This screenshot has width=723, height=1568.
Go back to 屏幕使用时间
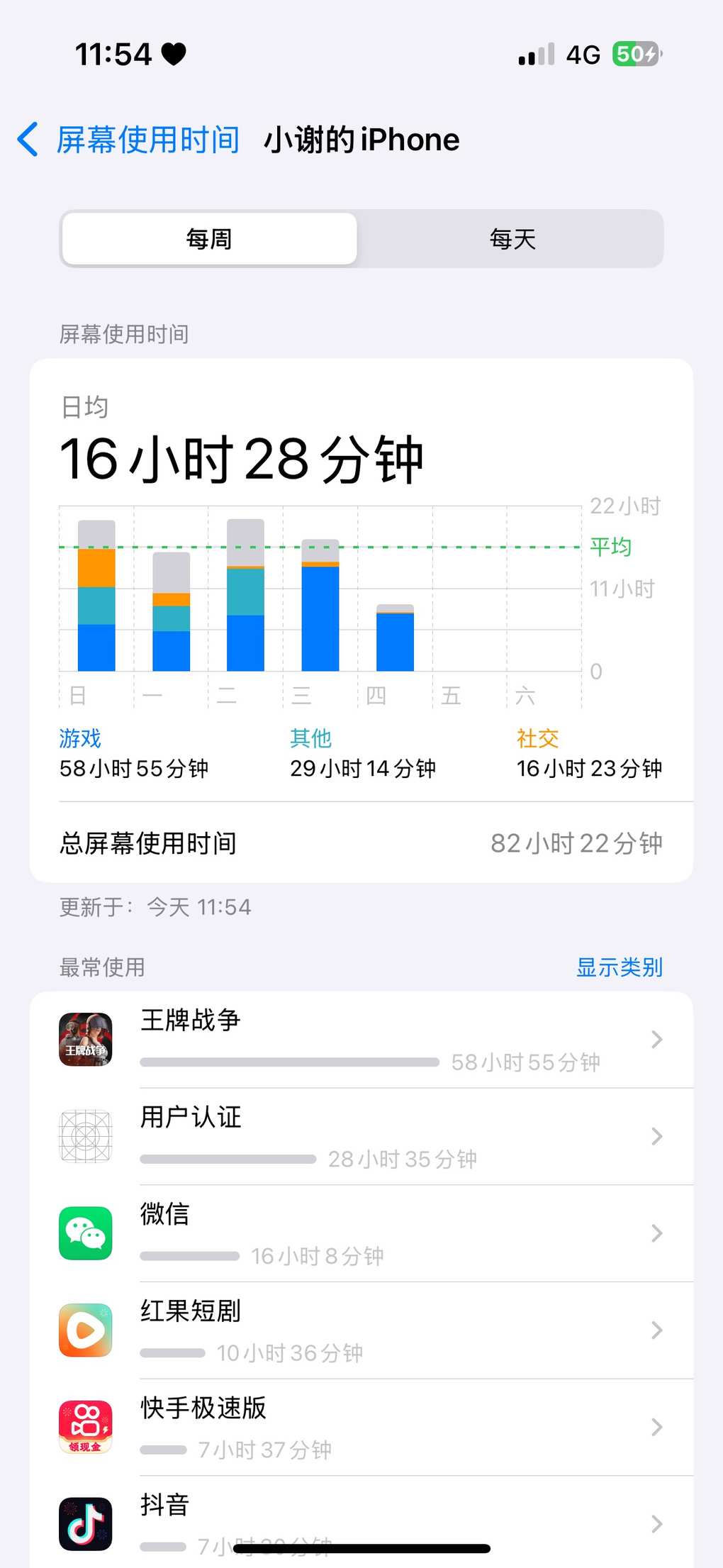click(129, 140)
